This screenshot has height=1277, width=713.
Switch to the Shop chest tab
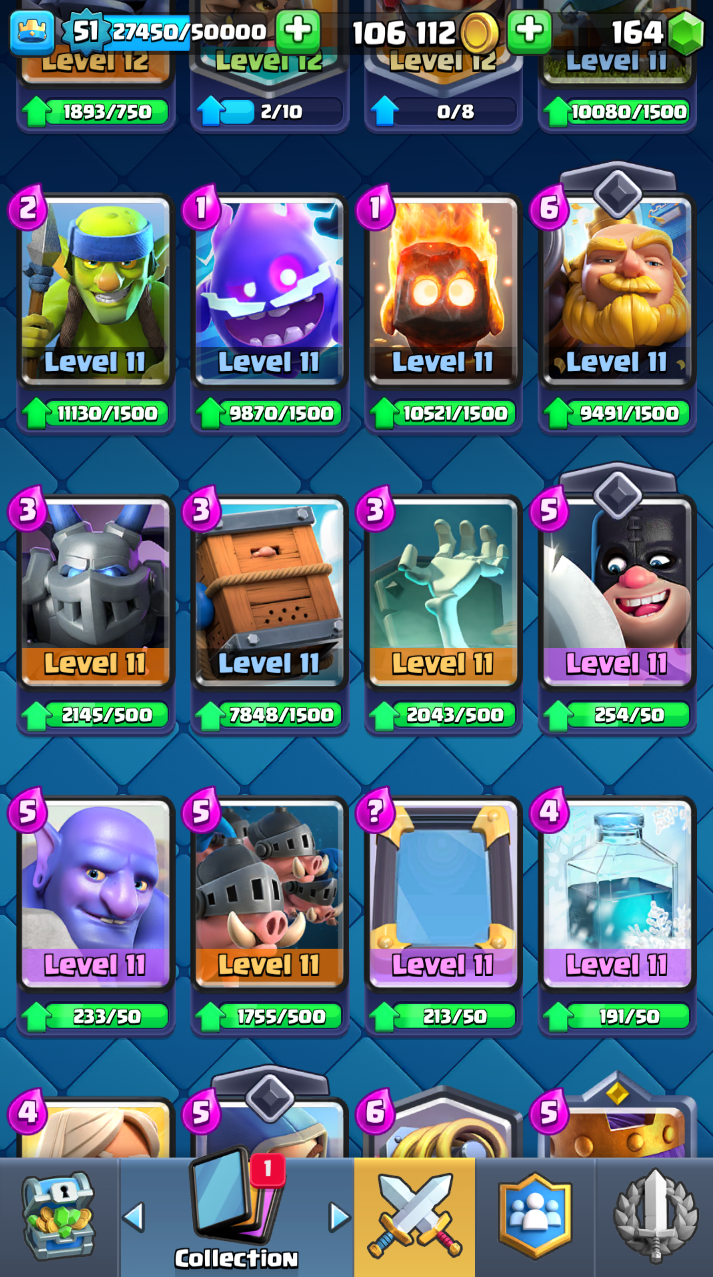click(x=59, y=1217)
